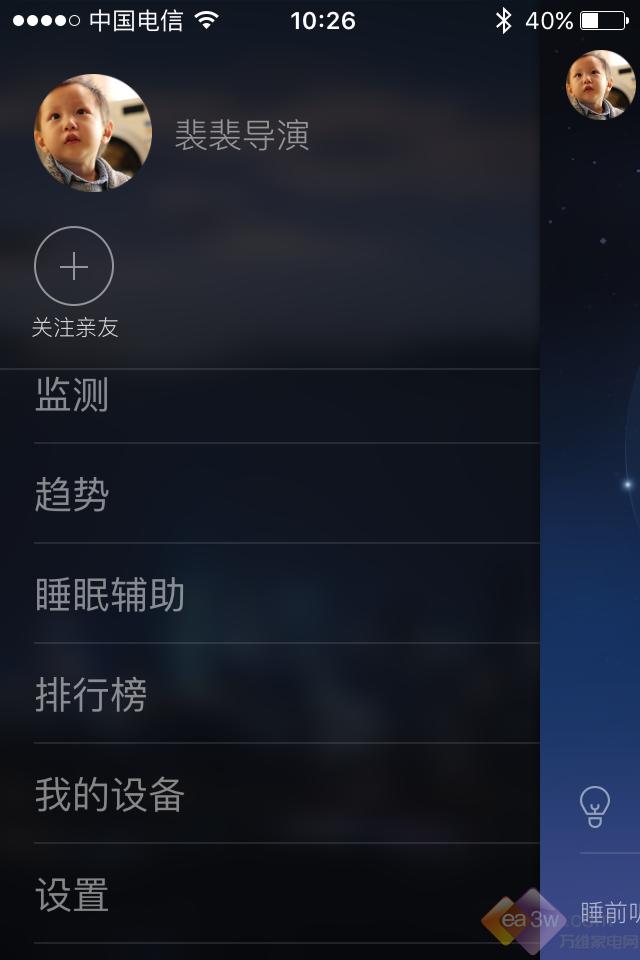View 我的设备 page
Screen dimensions: 640x960
click(x=110, y=795)
